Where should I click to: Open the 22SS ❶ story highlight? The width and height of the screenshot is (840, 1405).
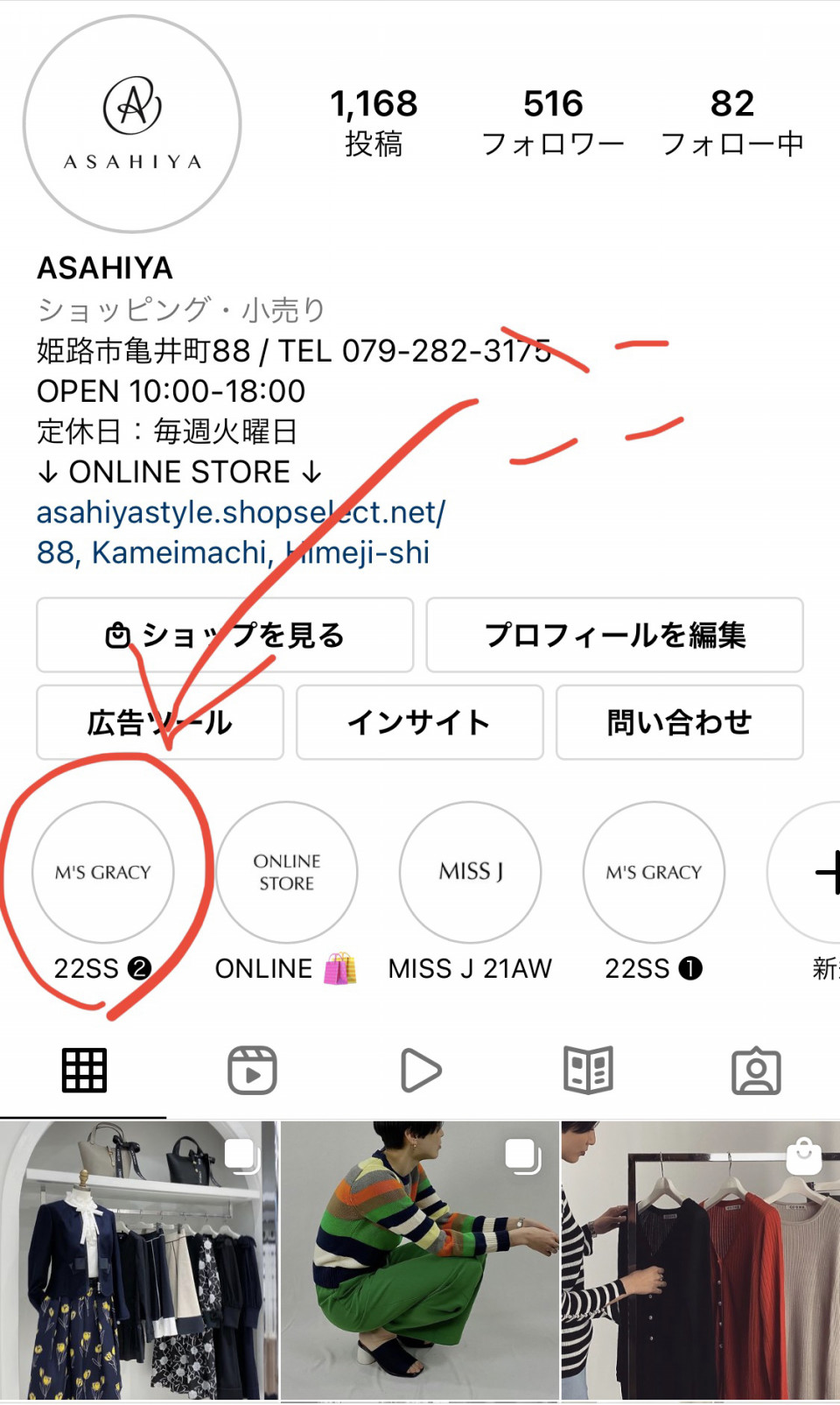pyautogui.click(x=654, y=873)
